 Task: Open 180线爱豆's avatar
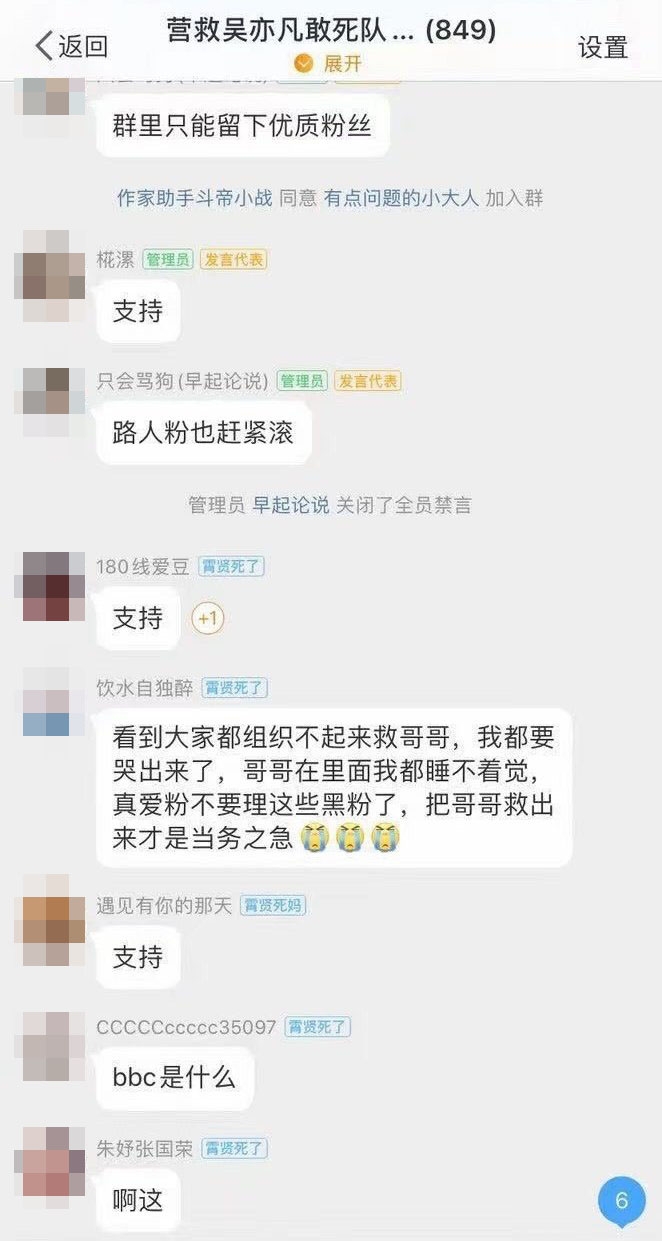[x=46, y=586]
